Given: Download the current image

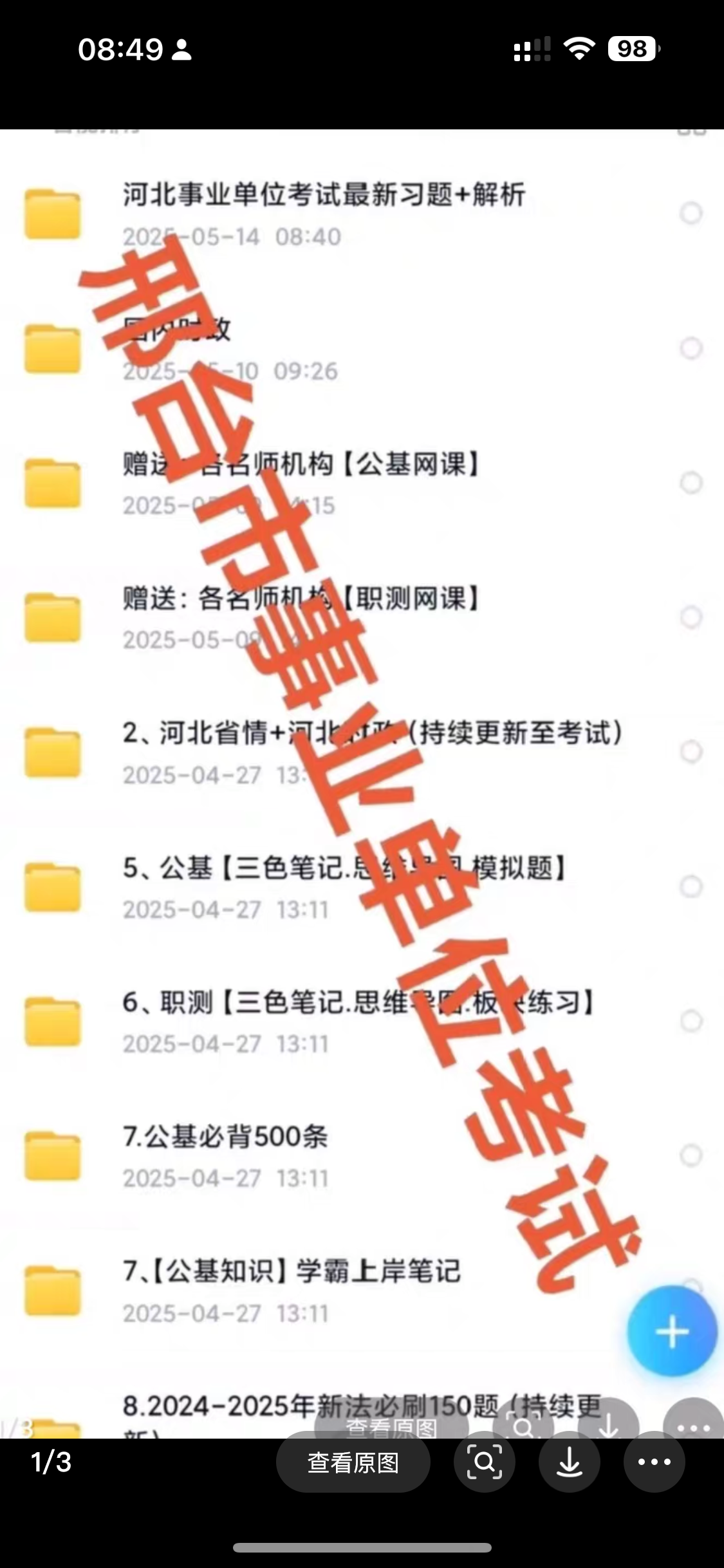Looking at the screenshot, I should coord(569,1462).
